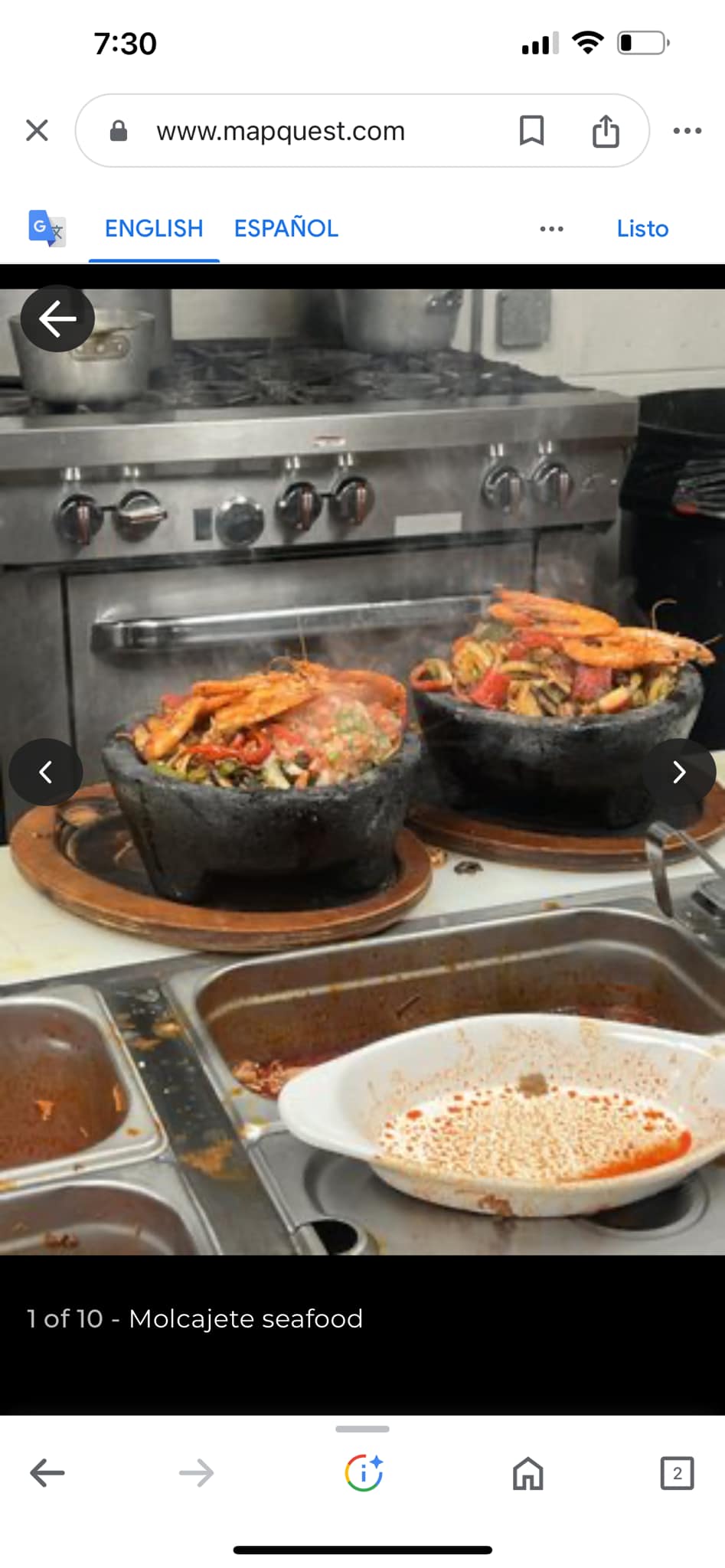
Task: Switch translation to English
Action: click(154, 228)
